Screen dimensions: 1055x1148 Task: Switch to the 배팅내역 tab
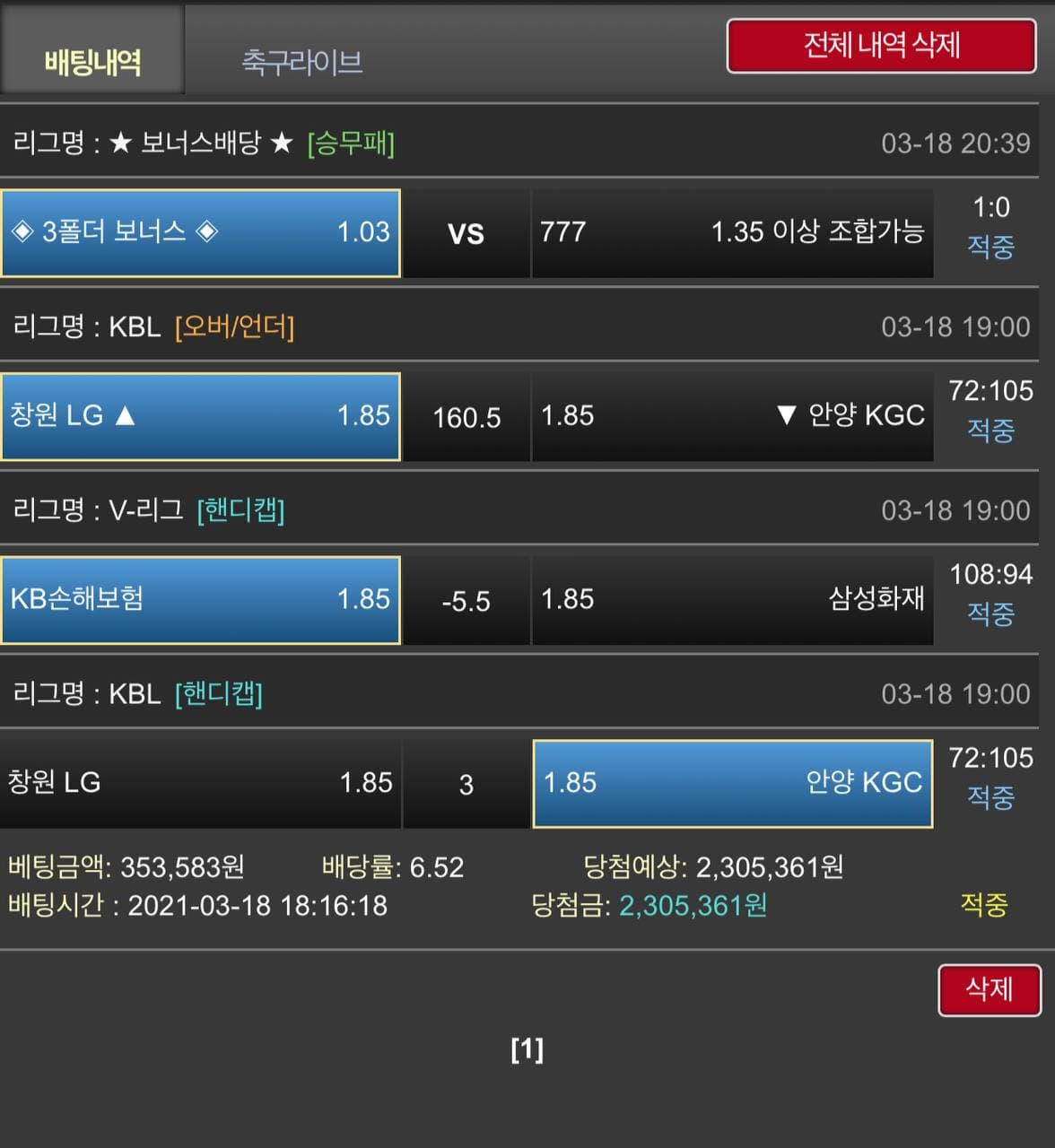[92, 61]
